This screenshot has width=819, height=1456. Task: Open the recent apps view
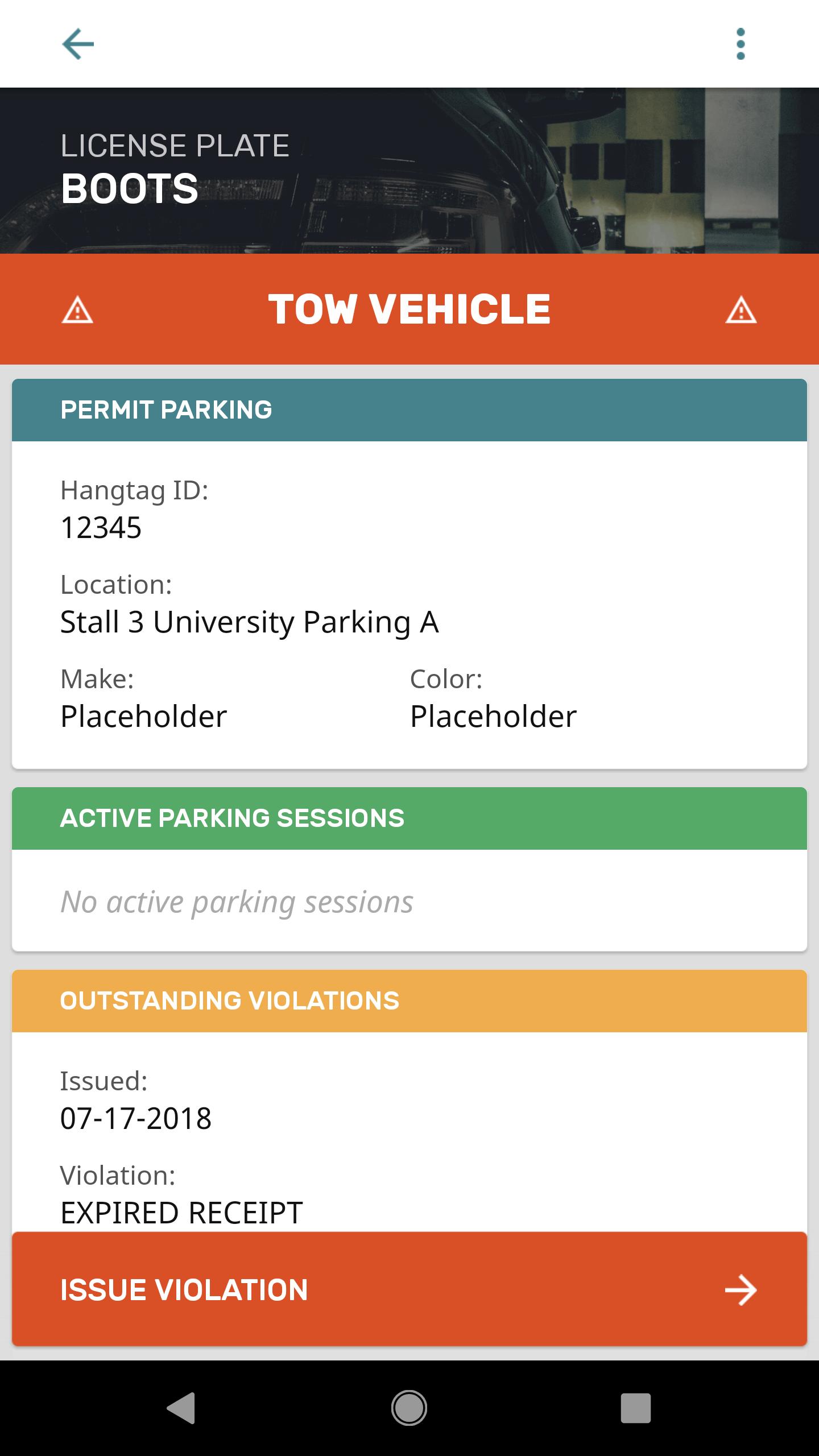point(635,1408)
